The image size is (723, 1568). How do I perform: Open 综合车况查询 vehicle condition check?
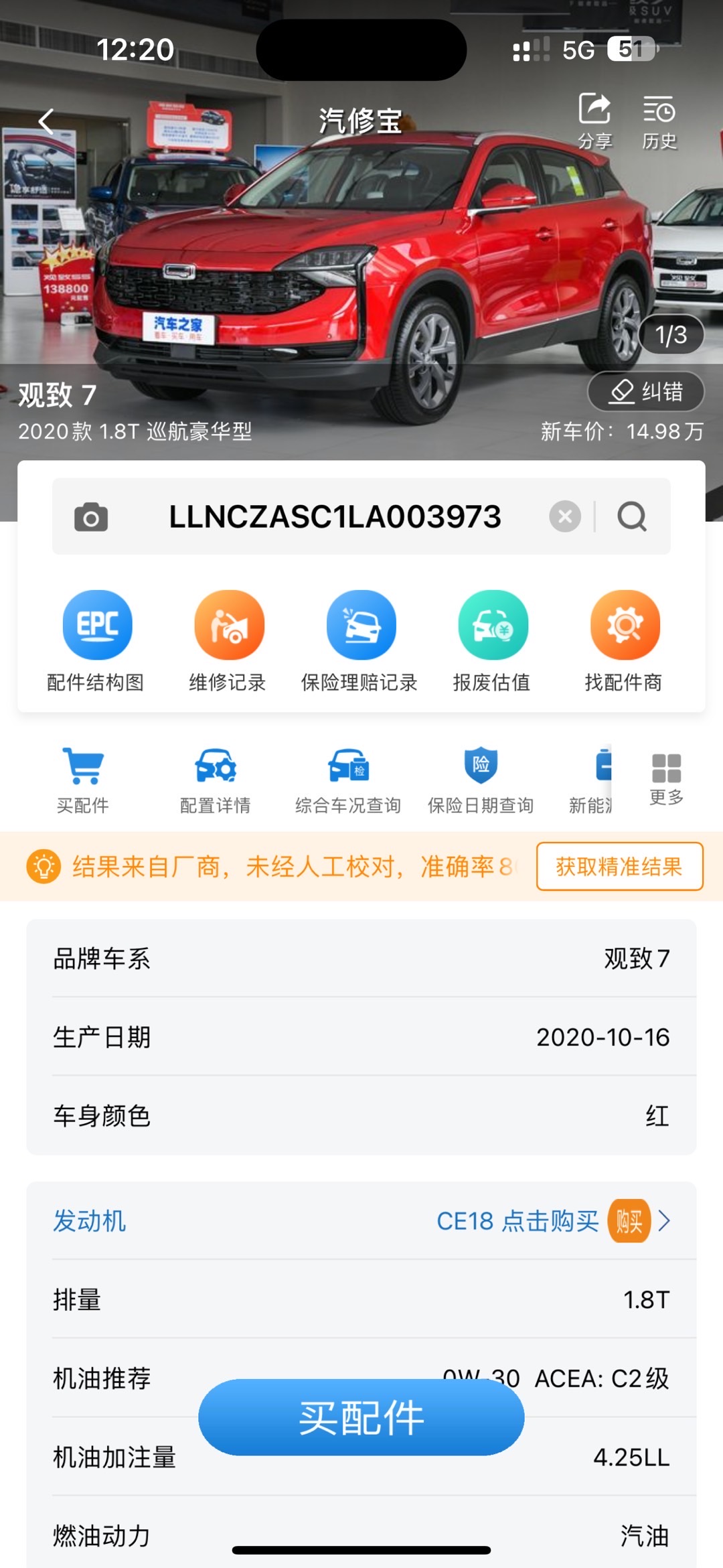tap(348, 780)
